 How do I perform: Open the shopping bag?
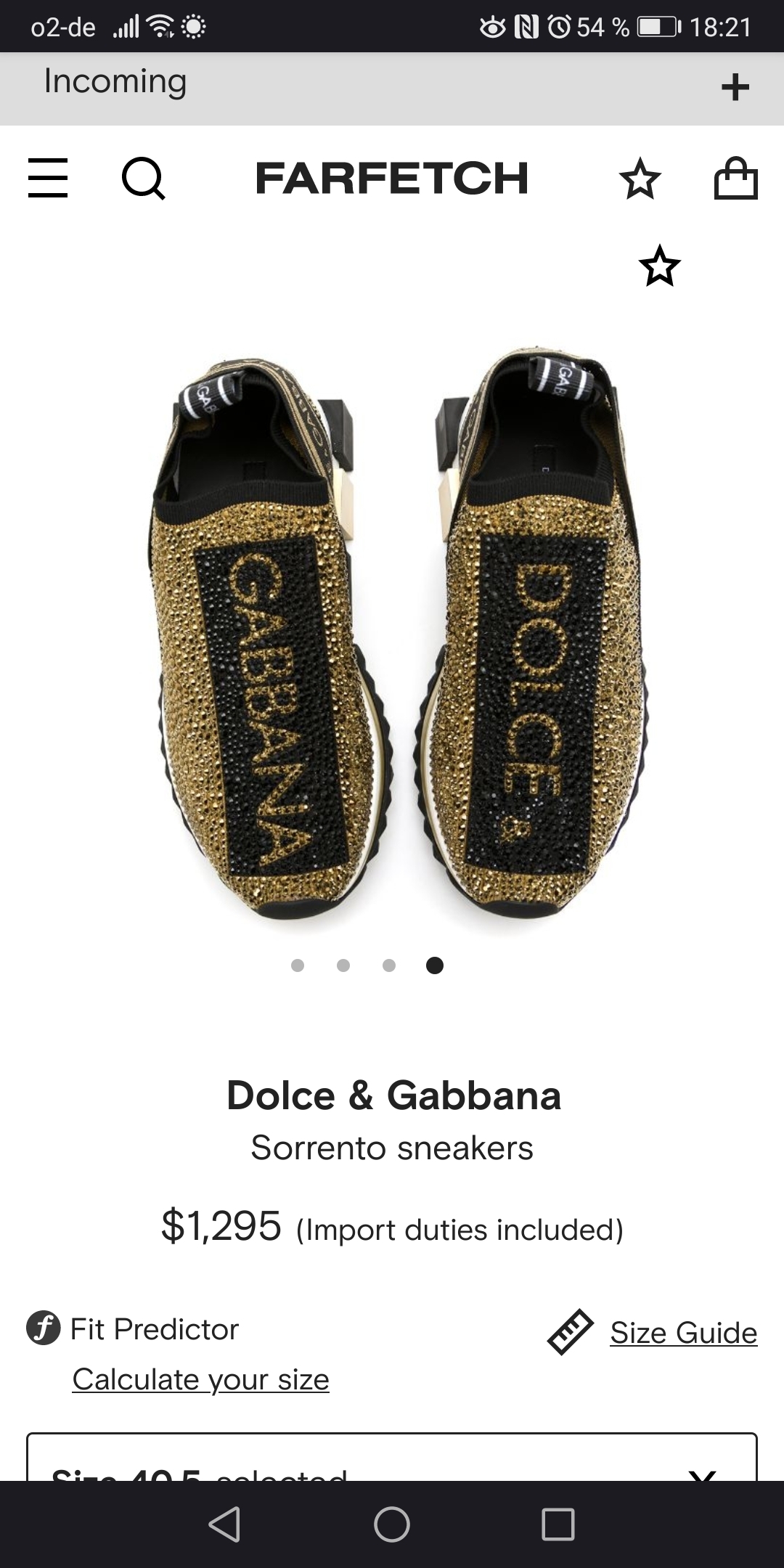pos(735,178)
